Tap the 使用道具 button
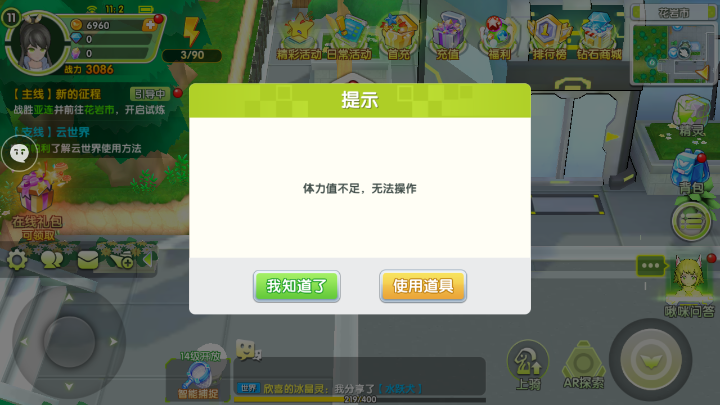Image resolution: width=720 pixels, height=405 pixels. tap(423, 286)
